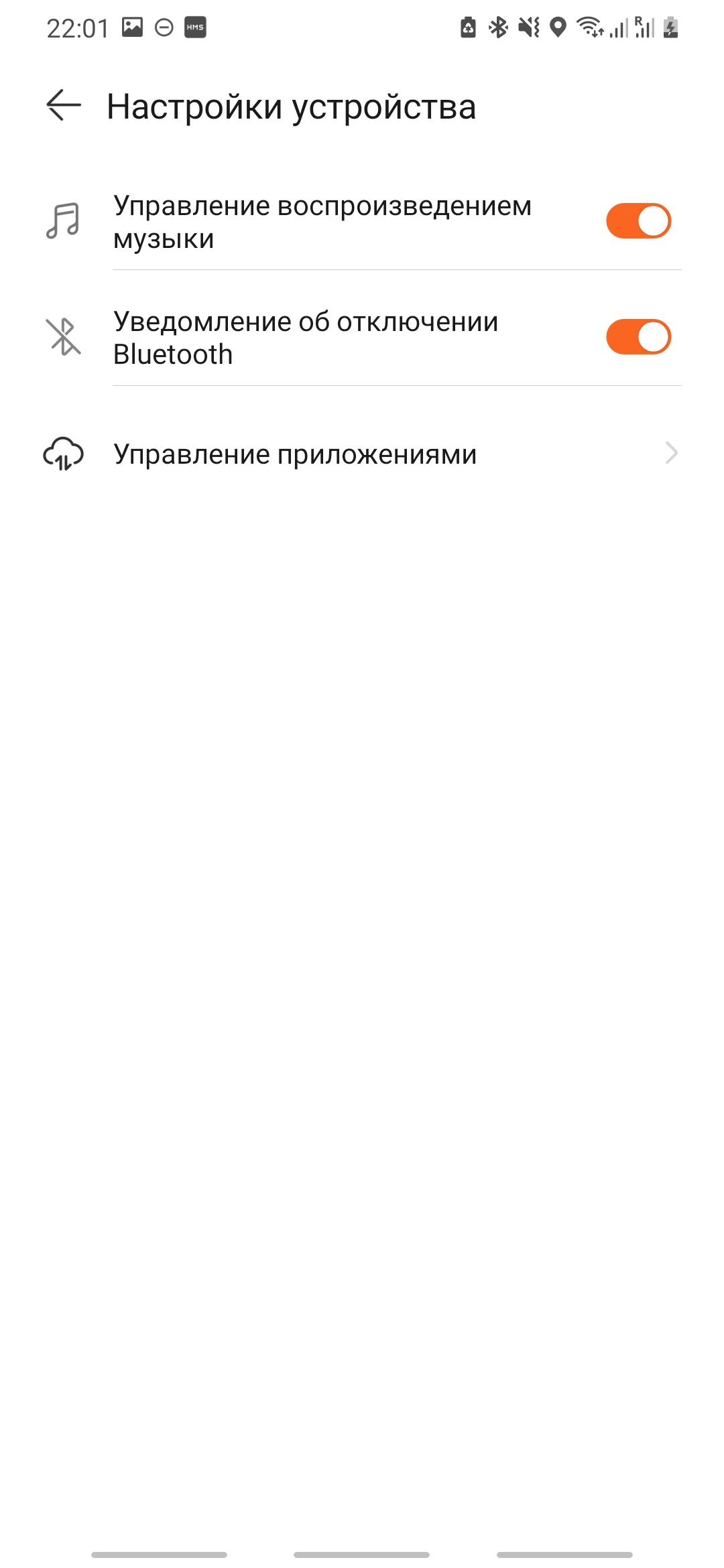Turn off Уведомление об отключении Bluetooth
The width and height of the screenshot is (724, 1568).
pos(638,337)
